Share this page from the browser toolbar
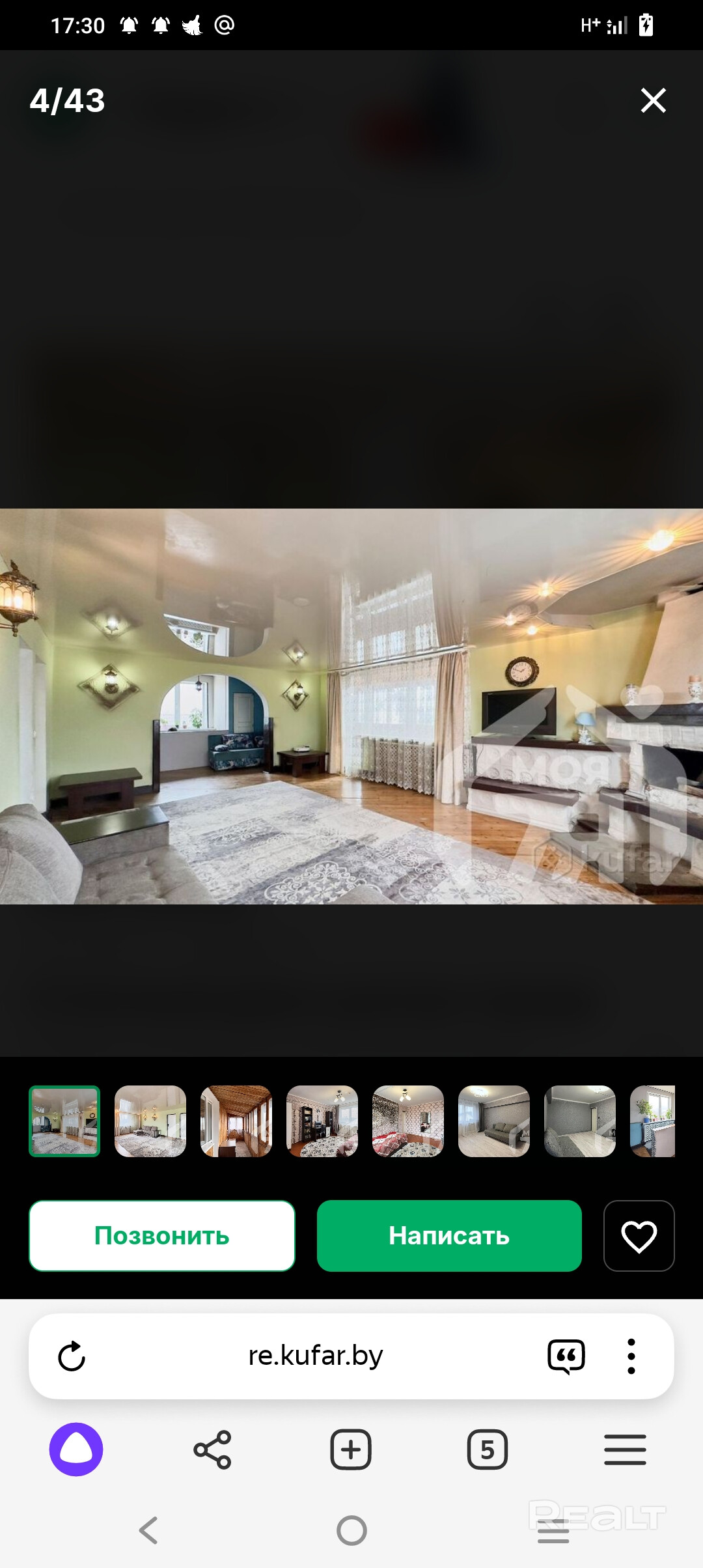Screen dimensions: 703x1568 (x=212, y=1449)
